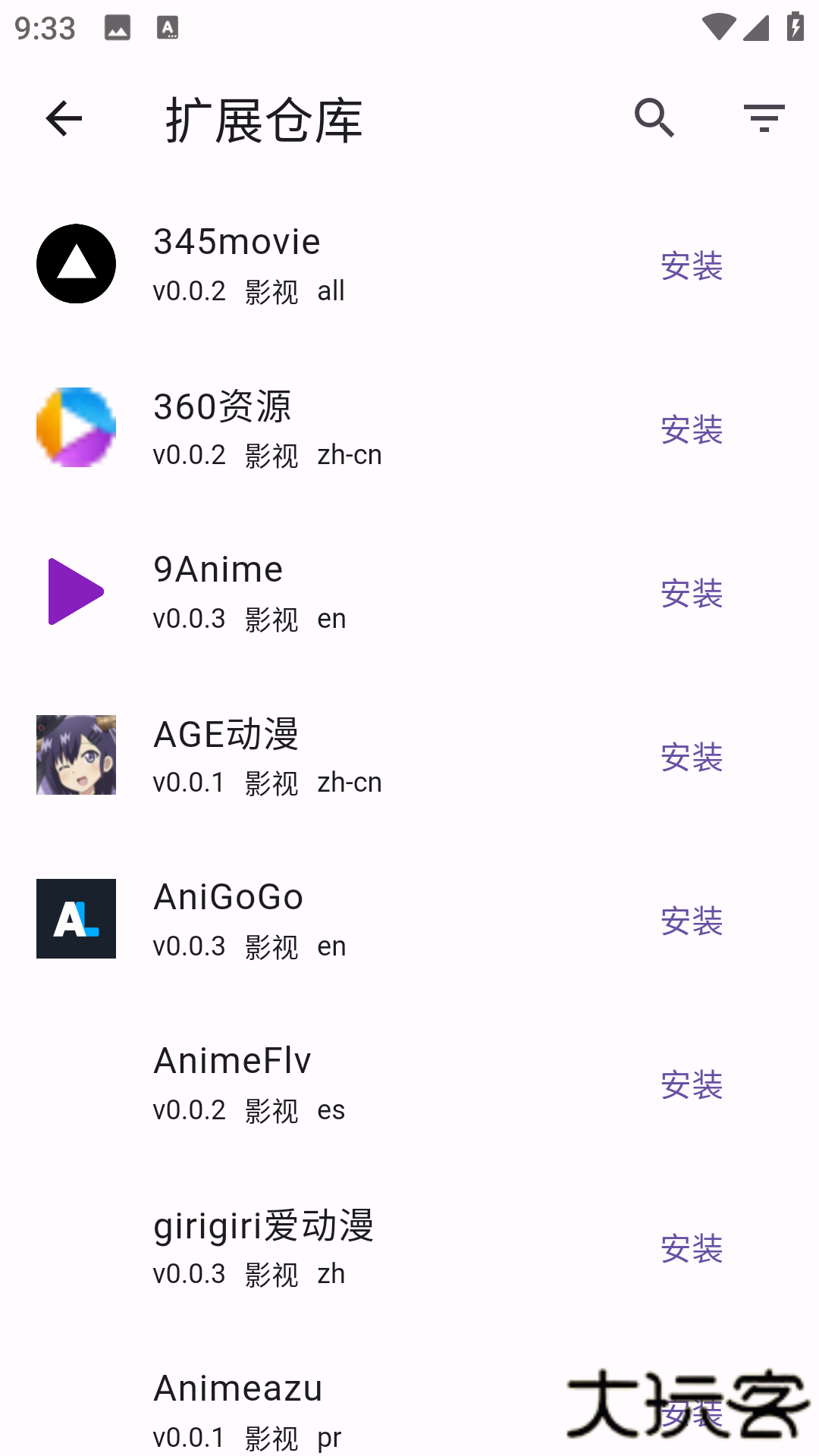Image resolution: width=819 pixels, height=1456 pixels.
Task: Install the girigiri爱动漫 extension
Action: (x=691, y=1248)
